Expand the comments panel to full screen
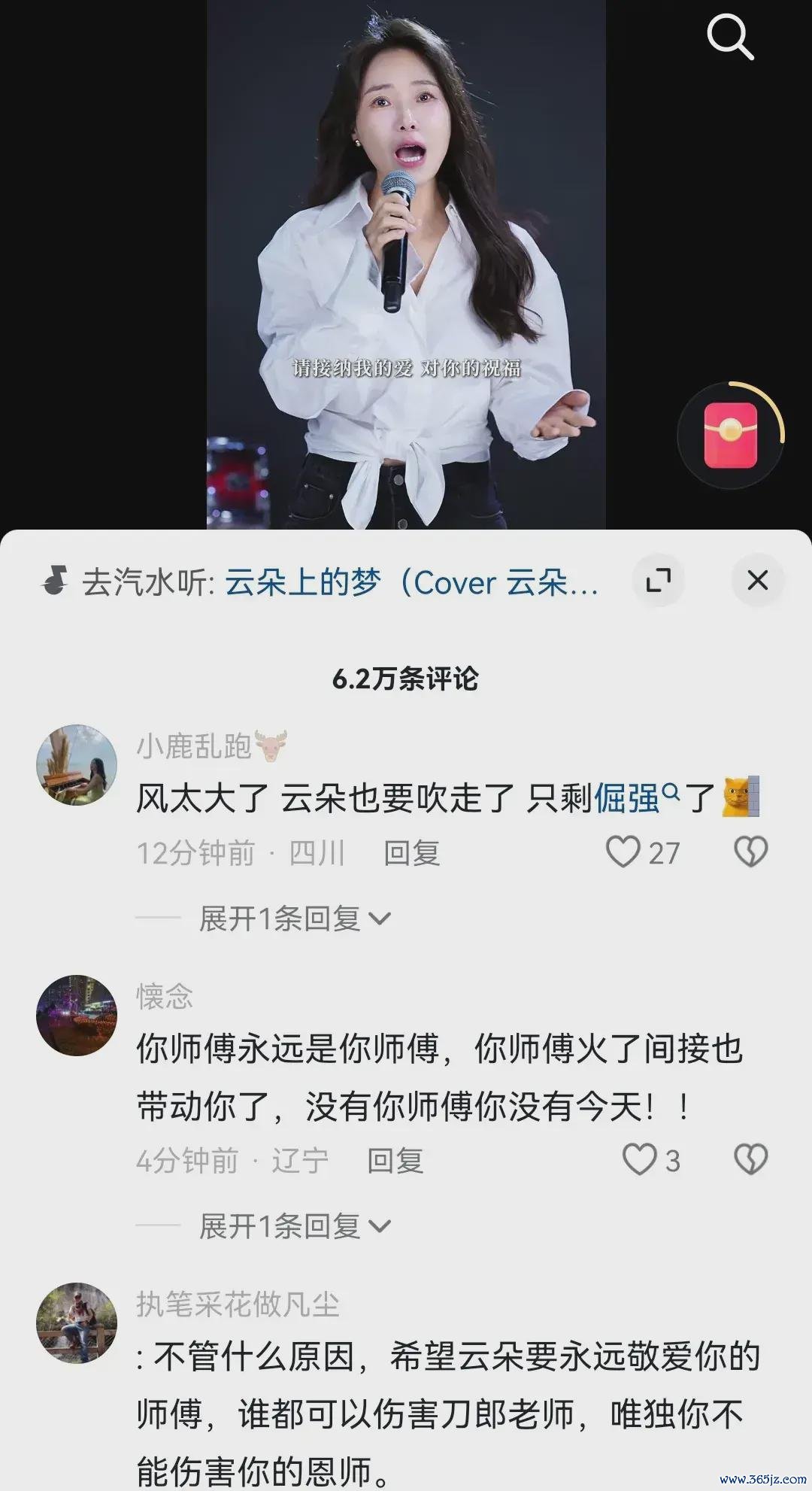The height and width of the screenshot is (1491, 812). click(658, 581)
